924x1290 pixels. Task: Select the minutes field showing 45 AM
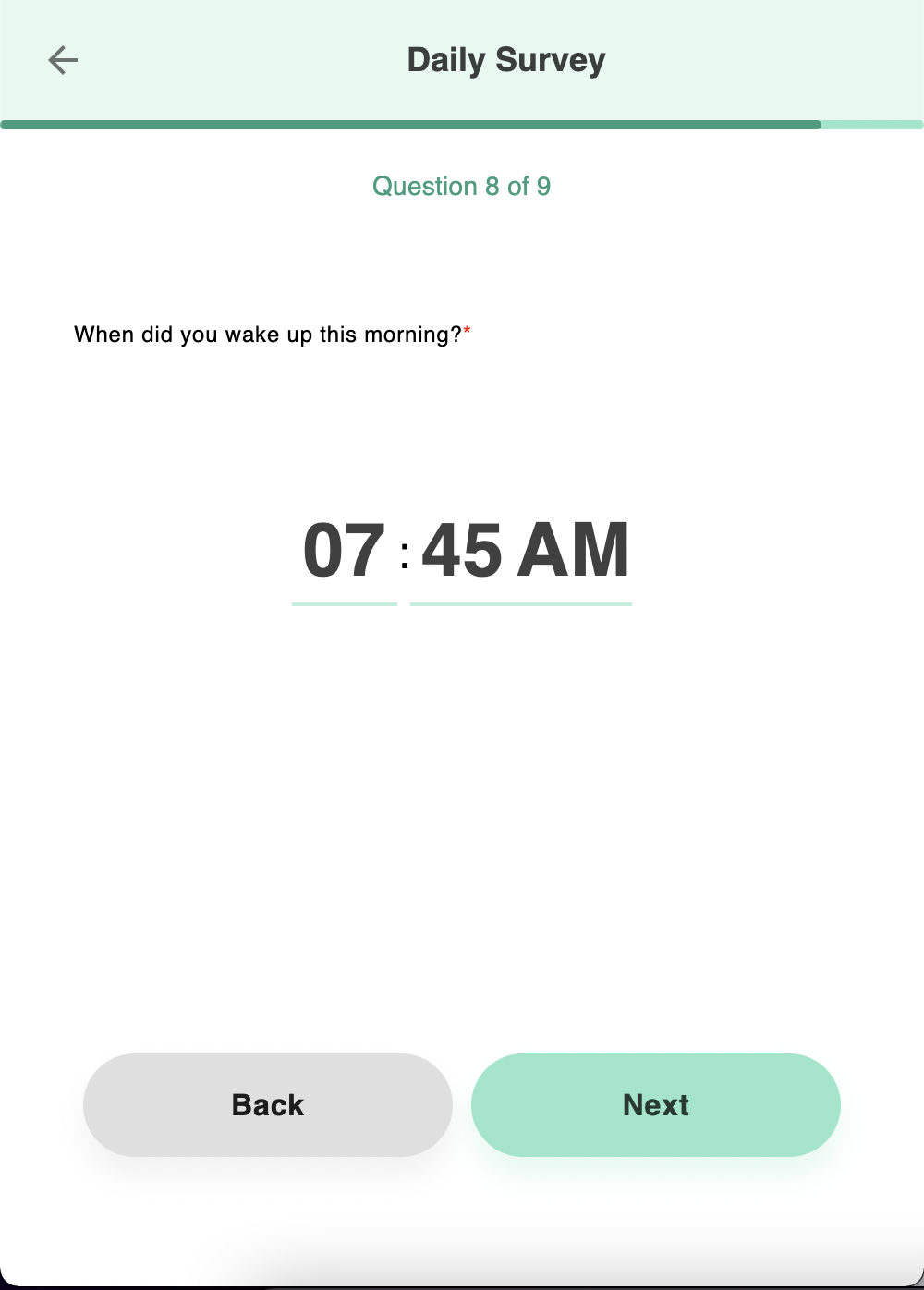[522, 552]
